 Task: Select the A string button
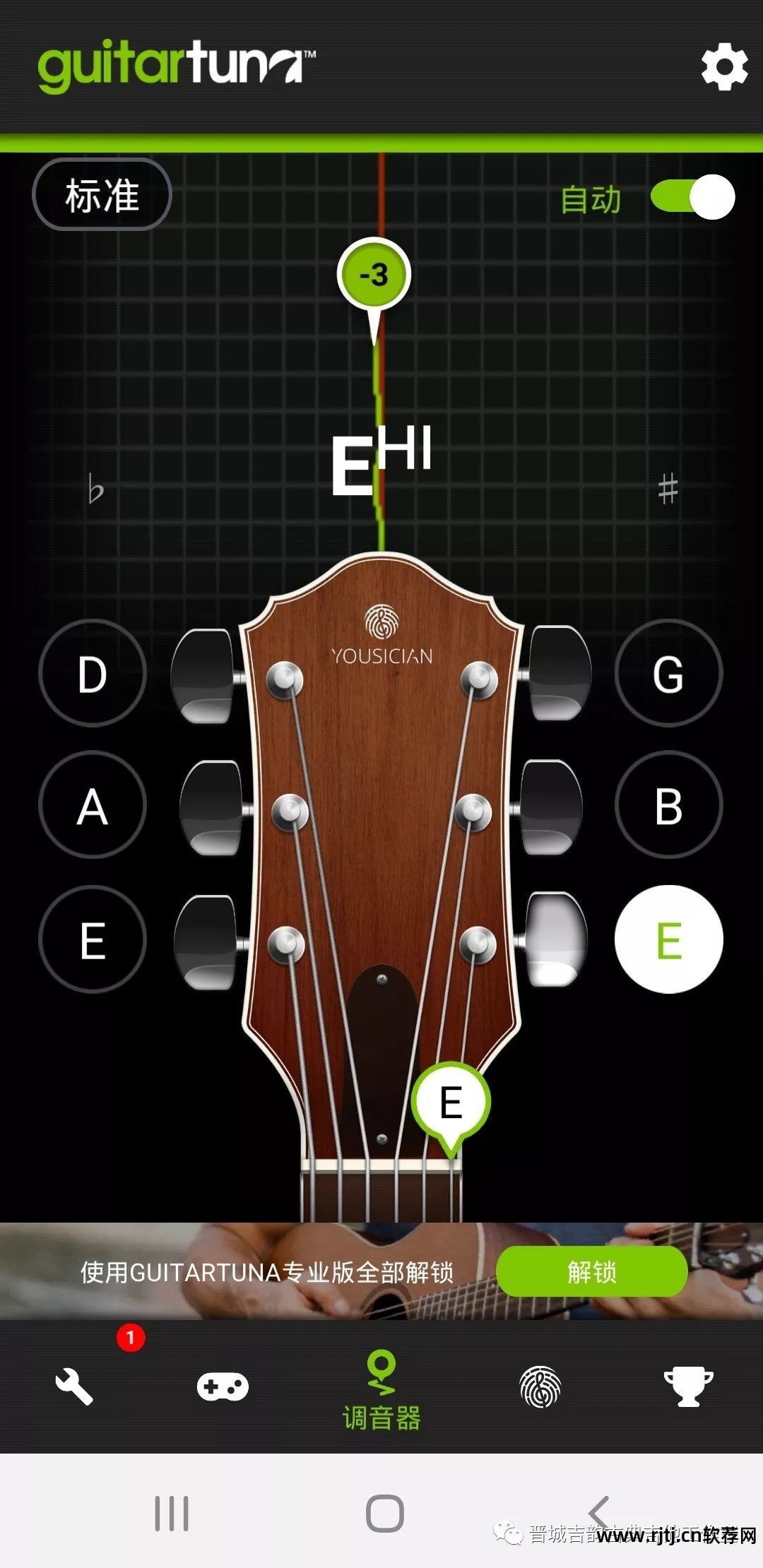coord(93,805)
